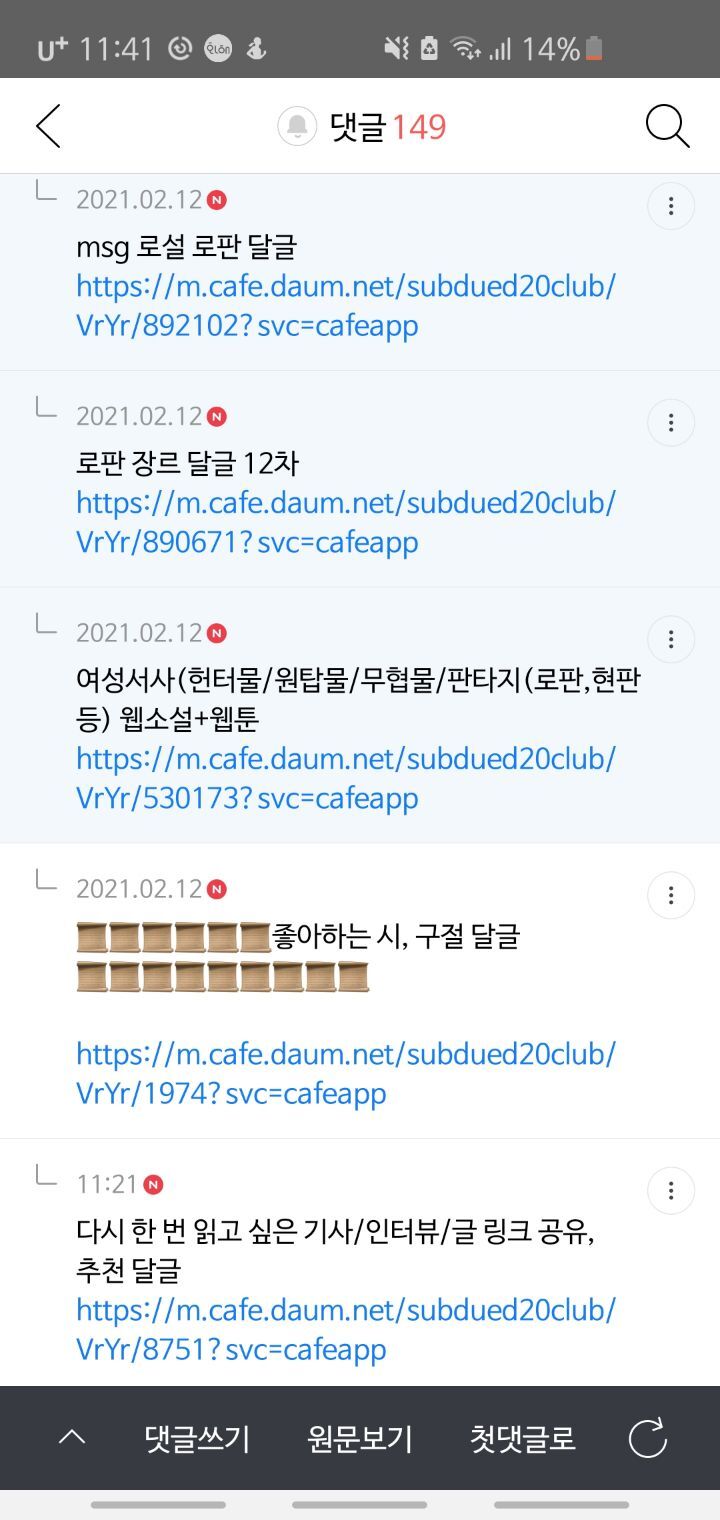The width and height of the screenshot is (720, 1520).
Task: Open overflow menu for msg 로설 로판 달글 comment
Action: coord(670,206)
